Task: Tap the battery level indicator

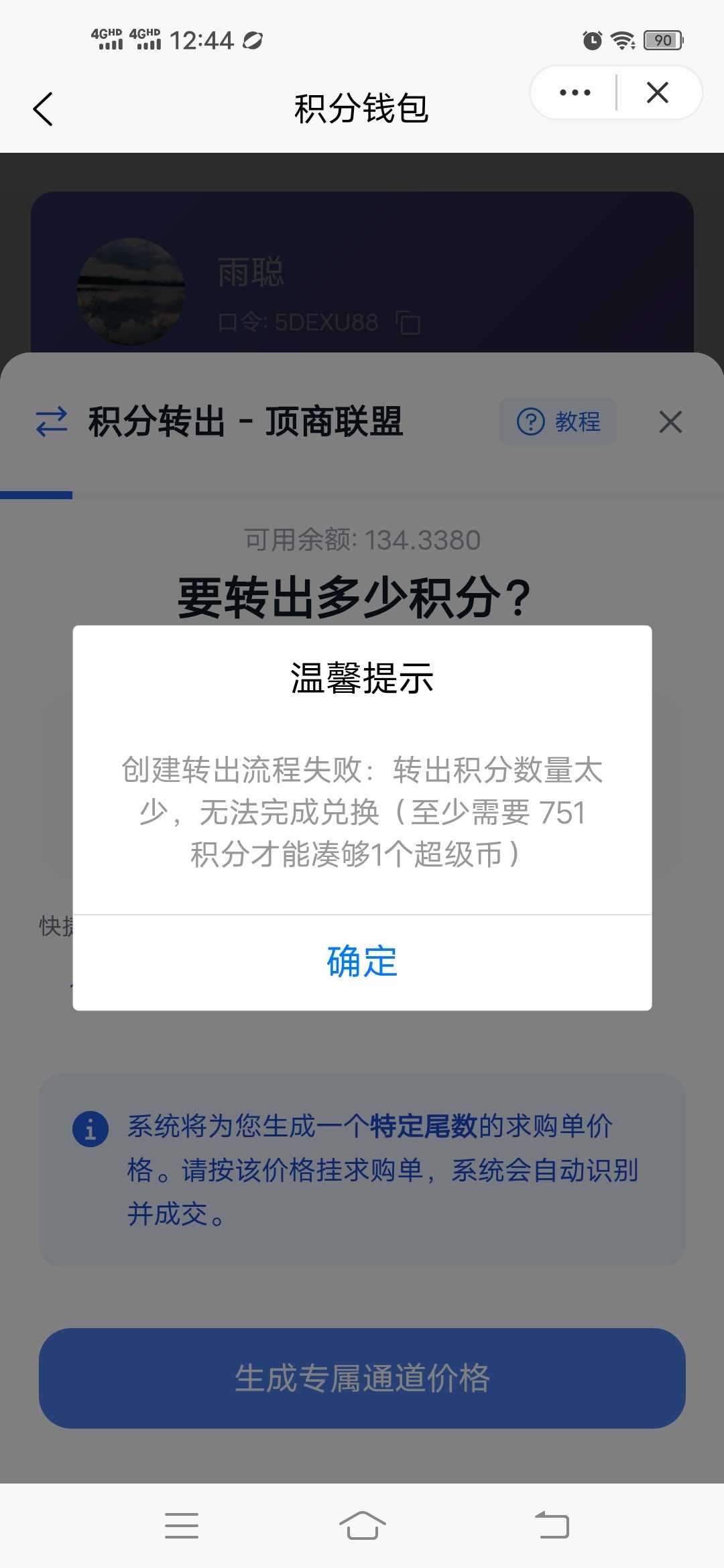Action: (663, 40)
